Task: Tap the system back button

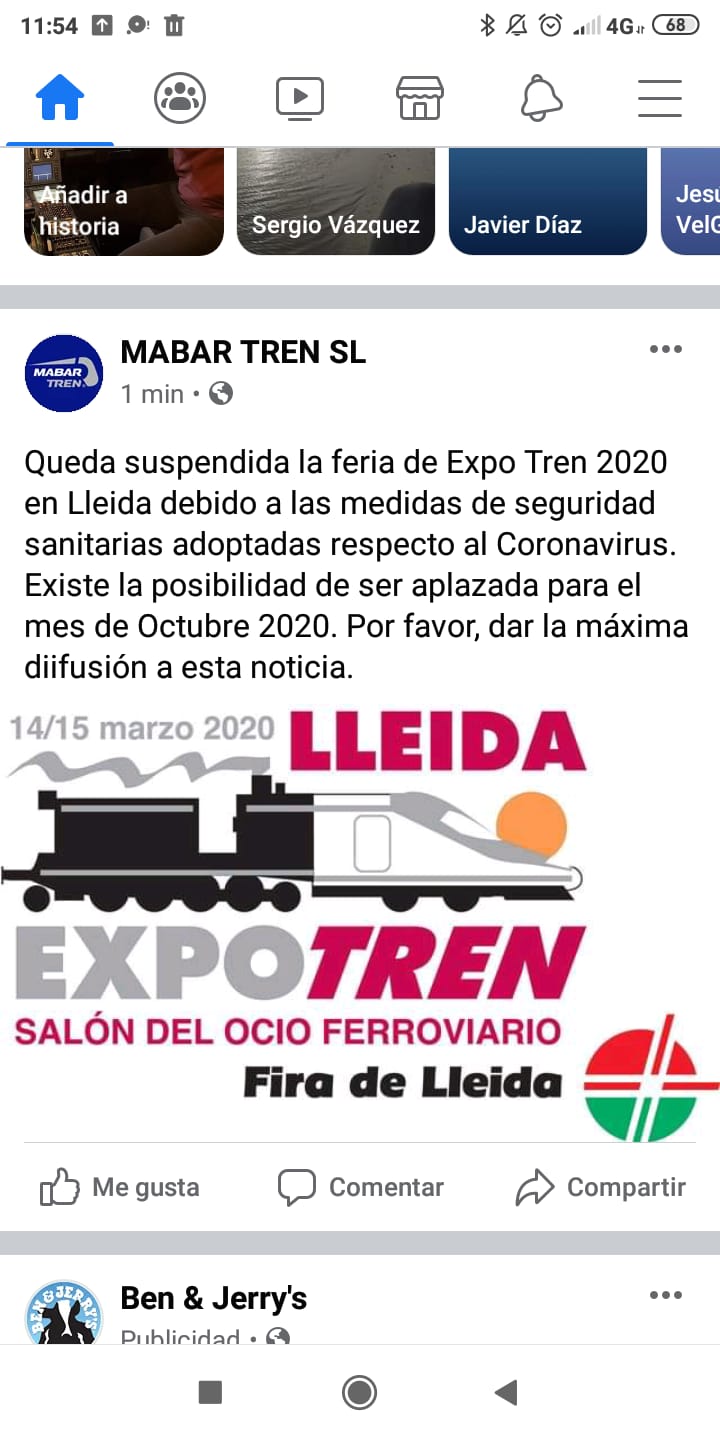Action: (506, 1392)
